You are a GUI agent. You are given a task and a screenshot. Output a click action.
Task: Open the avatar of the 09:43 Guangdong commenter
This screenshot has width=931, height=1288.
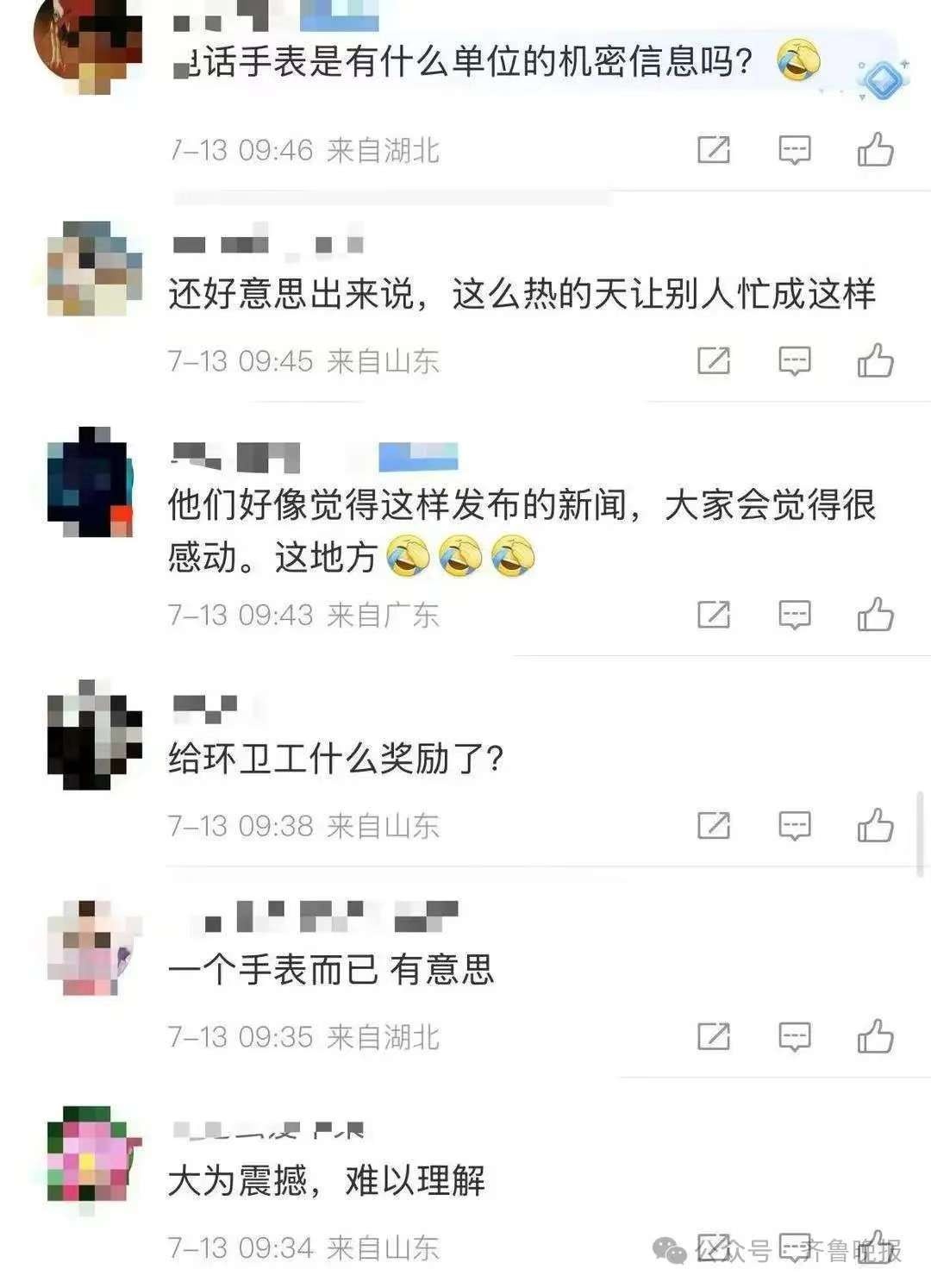coord(91,483)
